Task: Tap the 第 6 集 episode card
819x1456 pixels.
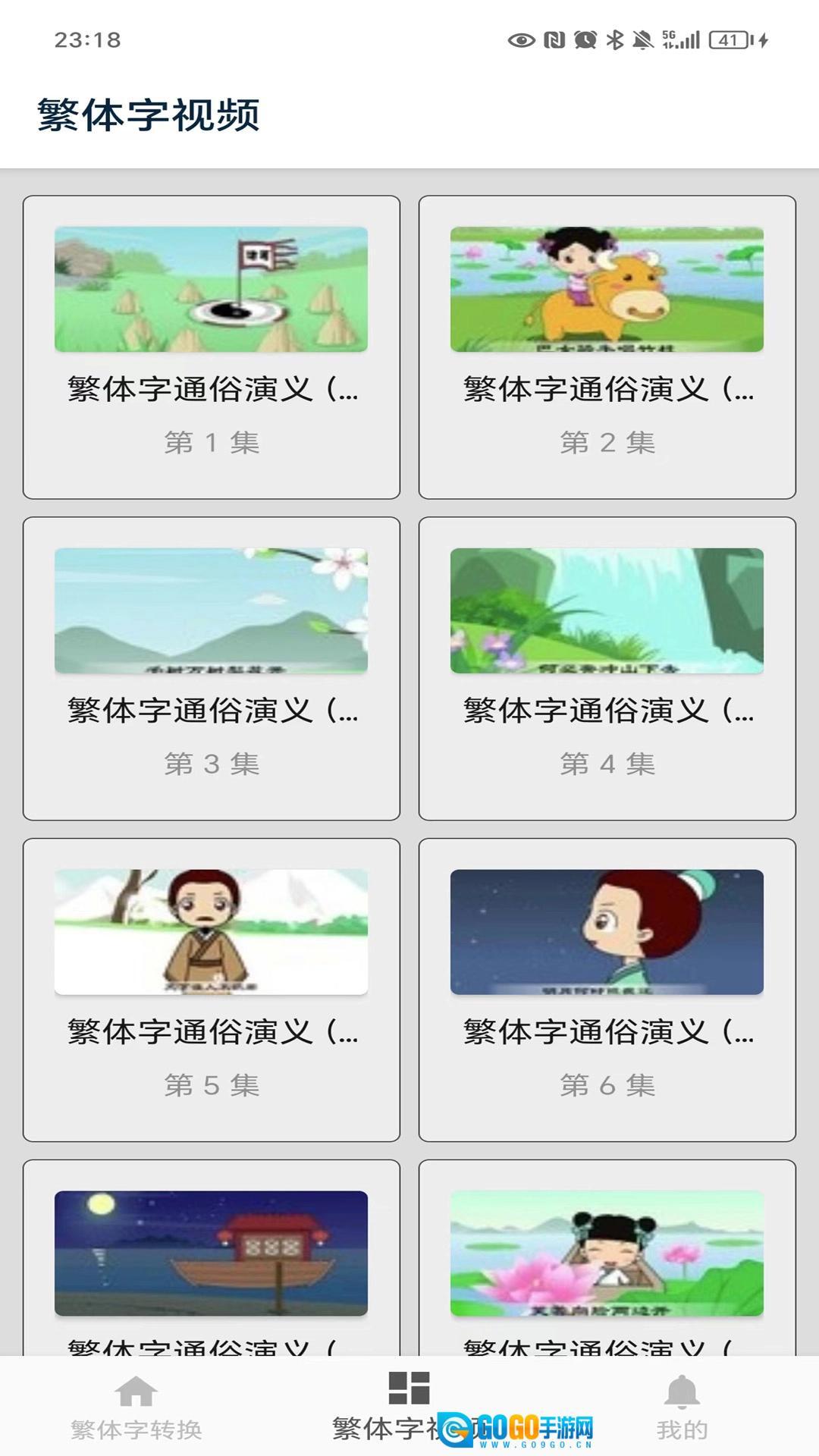Action: tap(607, 990)
